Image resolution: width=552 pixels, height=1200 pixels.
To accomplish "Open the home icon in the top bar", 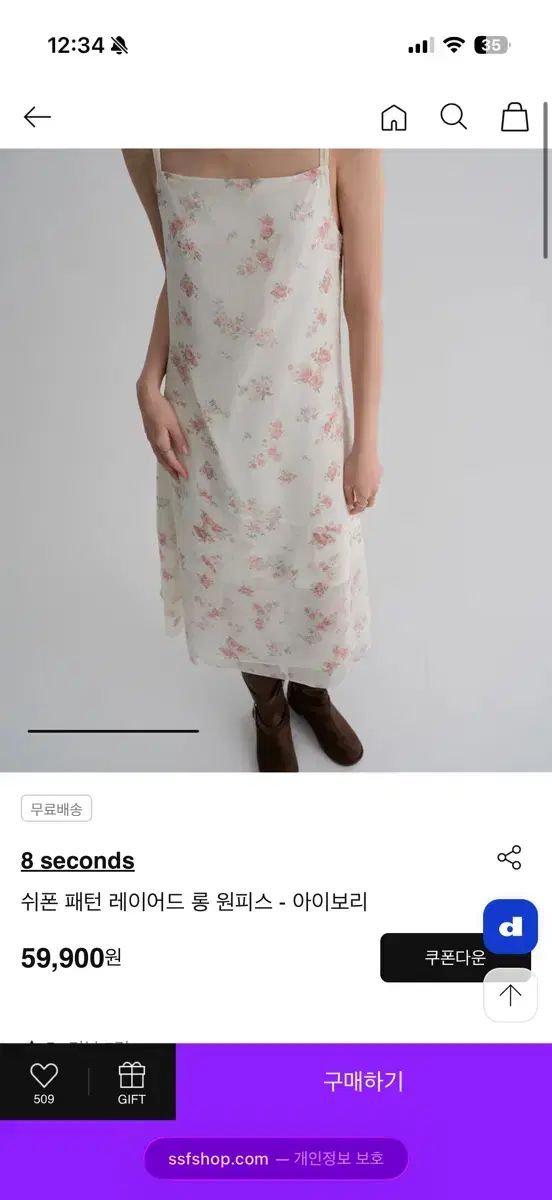I will (394, 117).
